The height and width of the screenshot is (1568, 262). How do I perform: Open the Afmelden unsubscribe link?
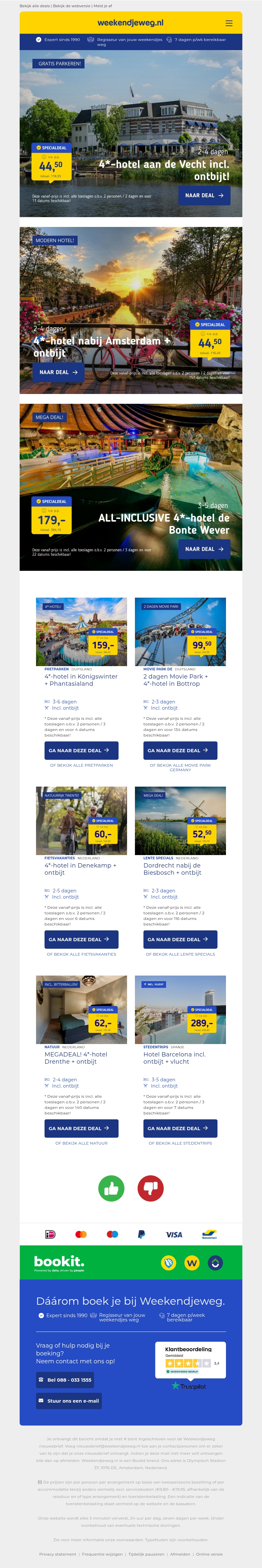point(180,1554)
